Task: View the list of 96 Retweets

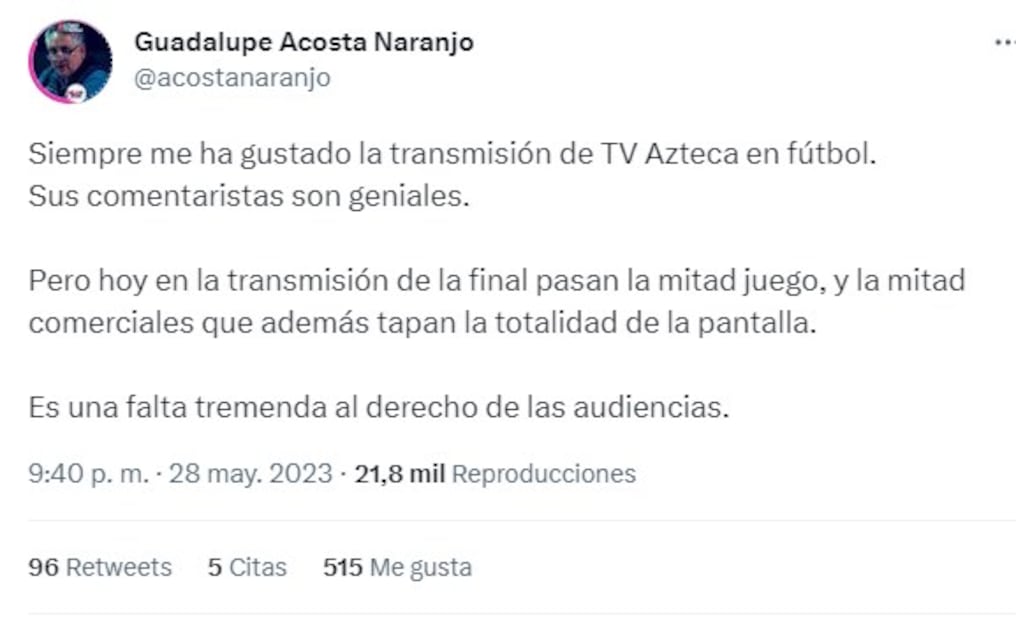Action: (x=100, y=568)
